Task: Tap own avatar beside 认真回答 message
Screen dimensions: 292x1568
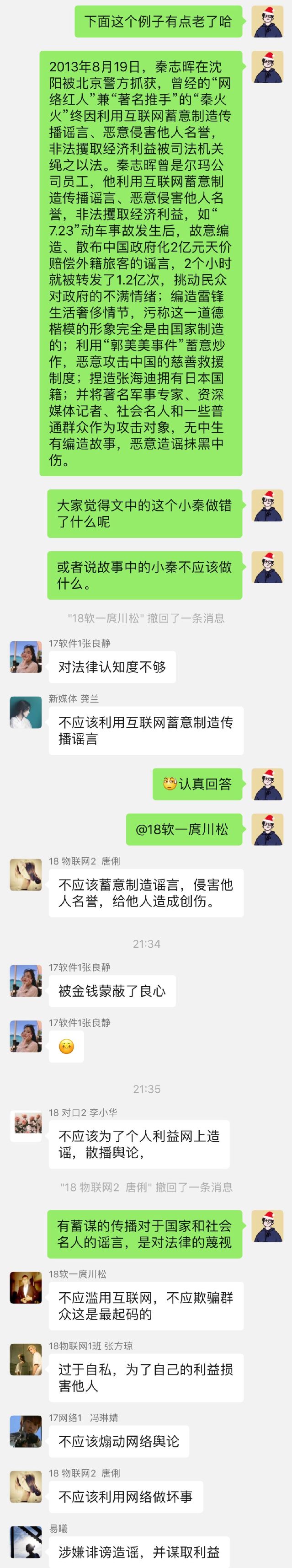Action: [x=267, y=784]
